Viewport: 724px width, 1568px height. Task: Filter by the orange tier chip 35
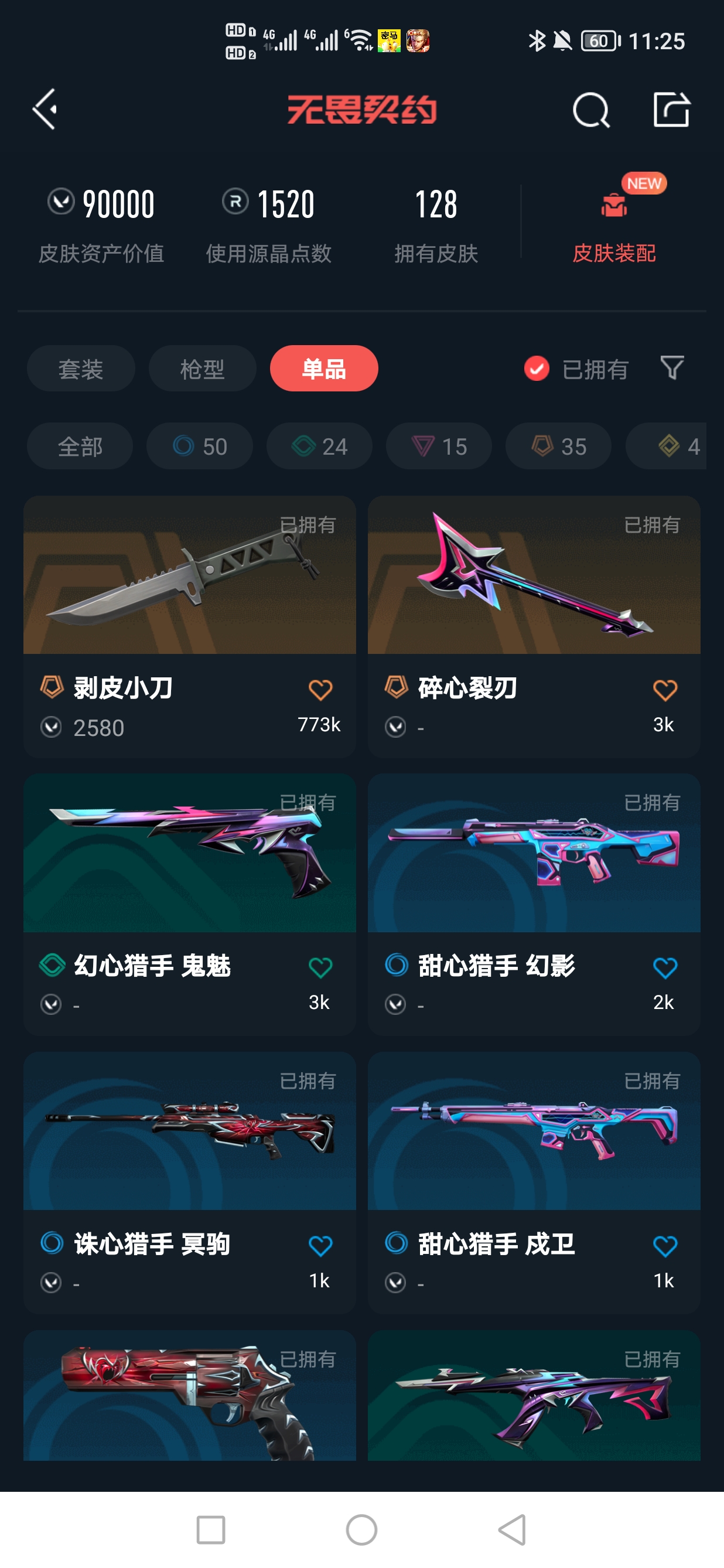point(558,446)
